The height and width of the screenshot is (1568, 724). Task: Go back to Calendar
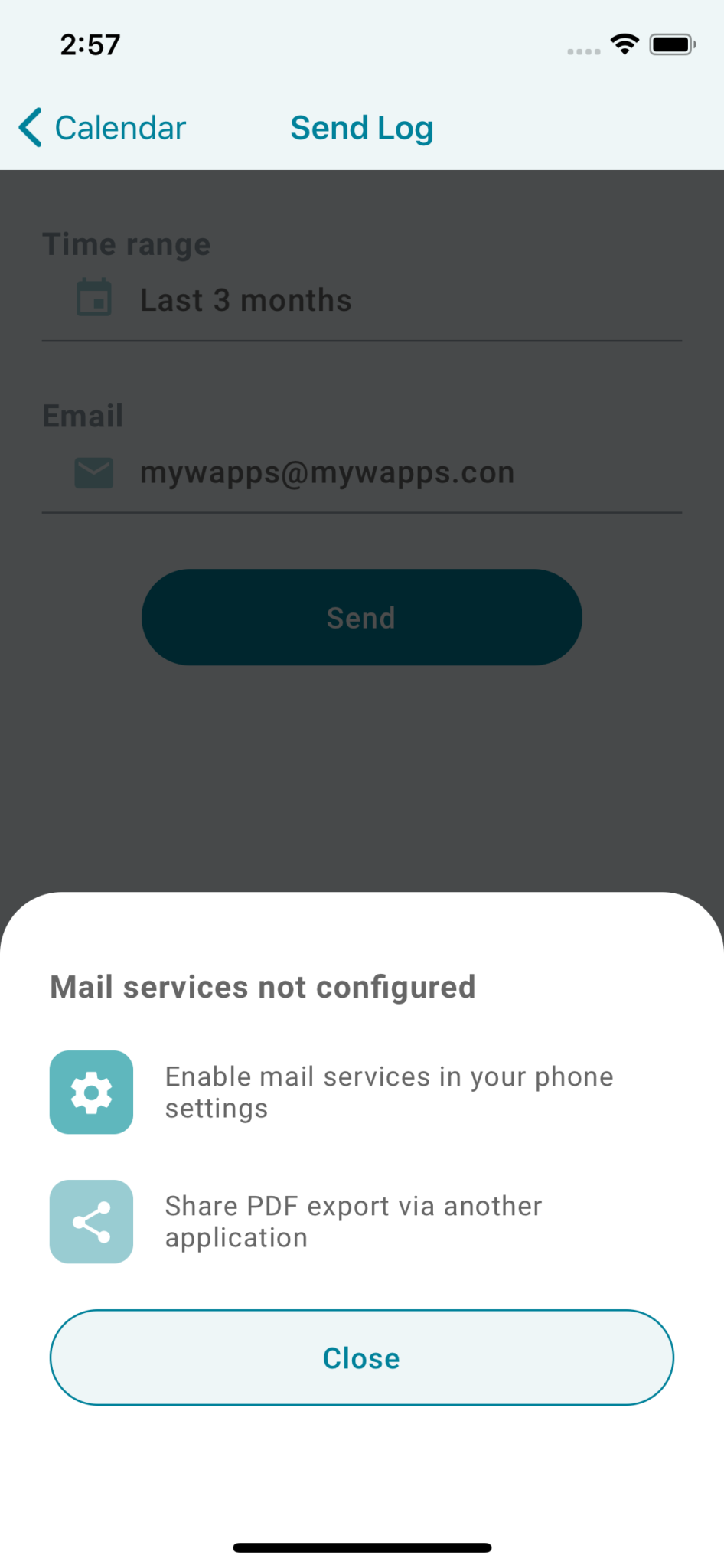103,128
